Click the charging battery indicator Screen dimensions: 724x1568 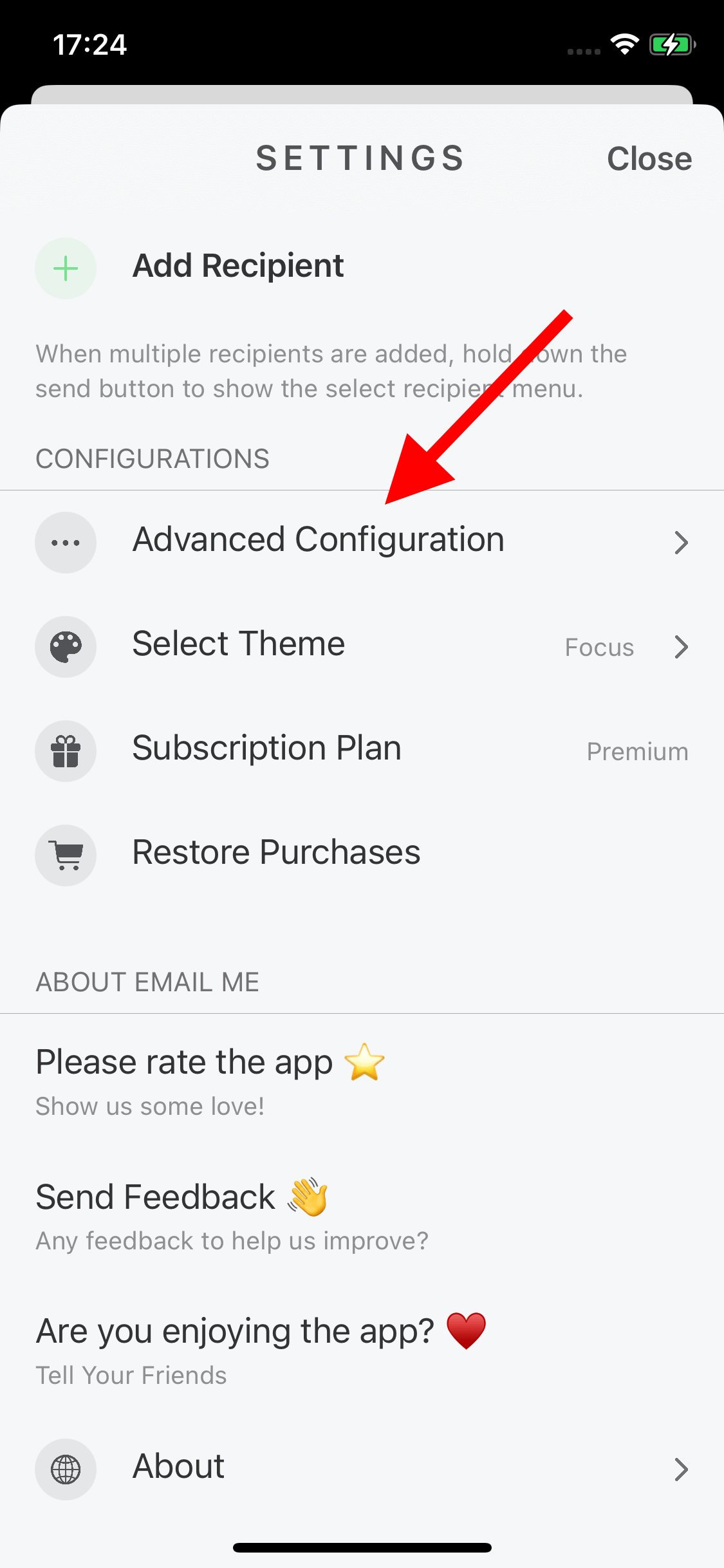671,44
